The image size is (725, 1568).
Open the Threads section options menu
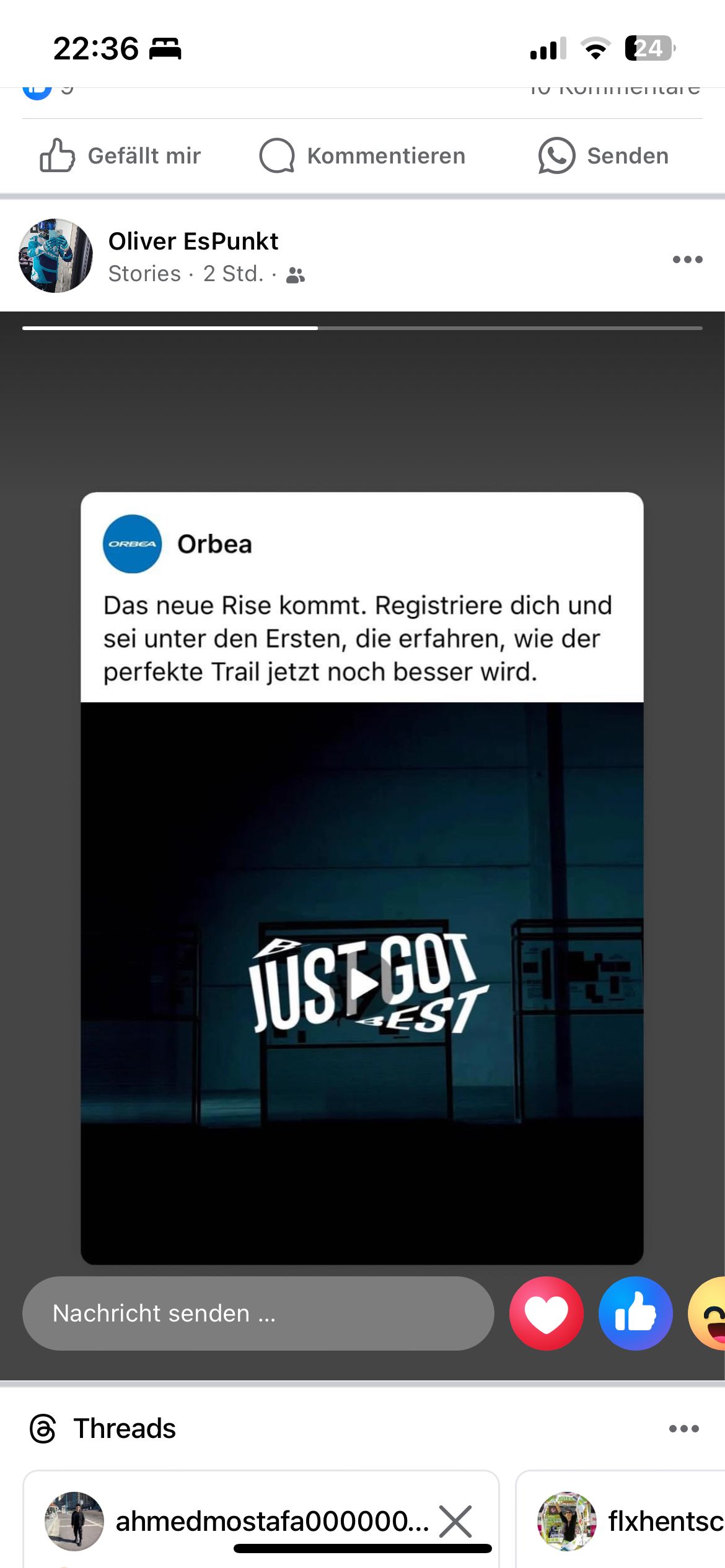[683, 1429]
